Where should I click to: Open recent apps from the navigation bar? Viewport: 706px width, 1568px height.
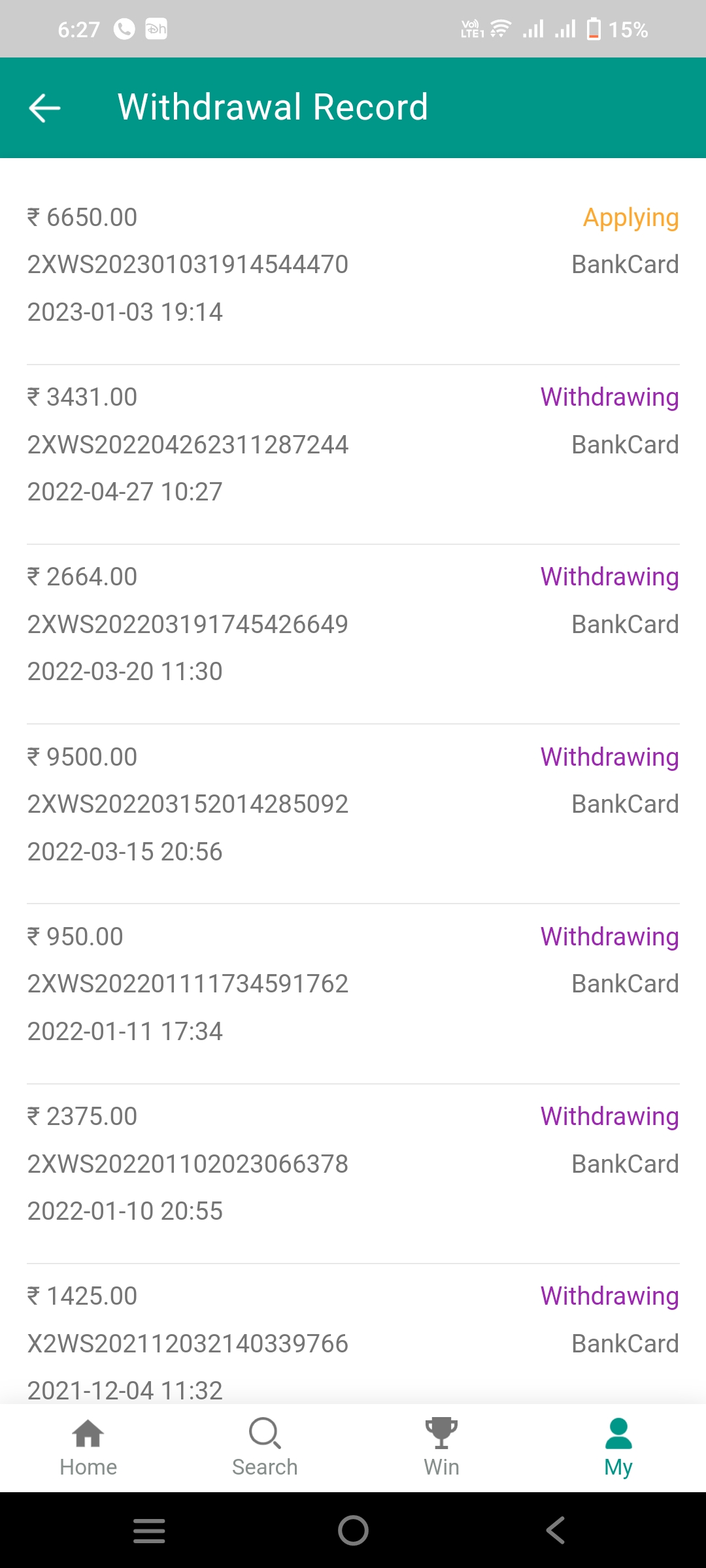coord(149,1530)
